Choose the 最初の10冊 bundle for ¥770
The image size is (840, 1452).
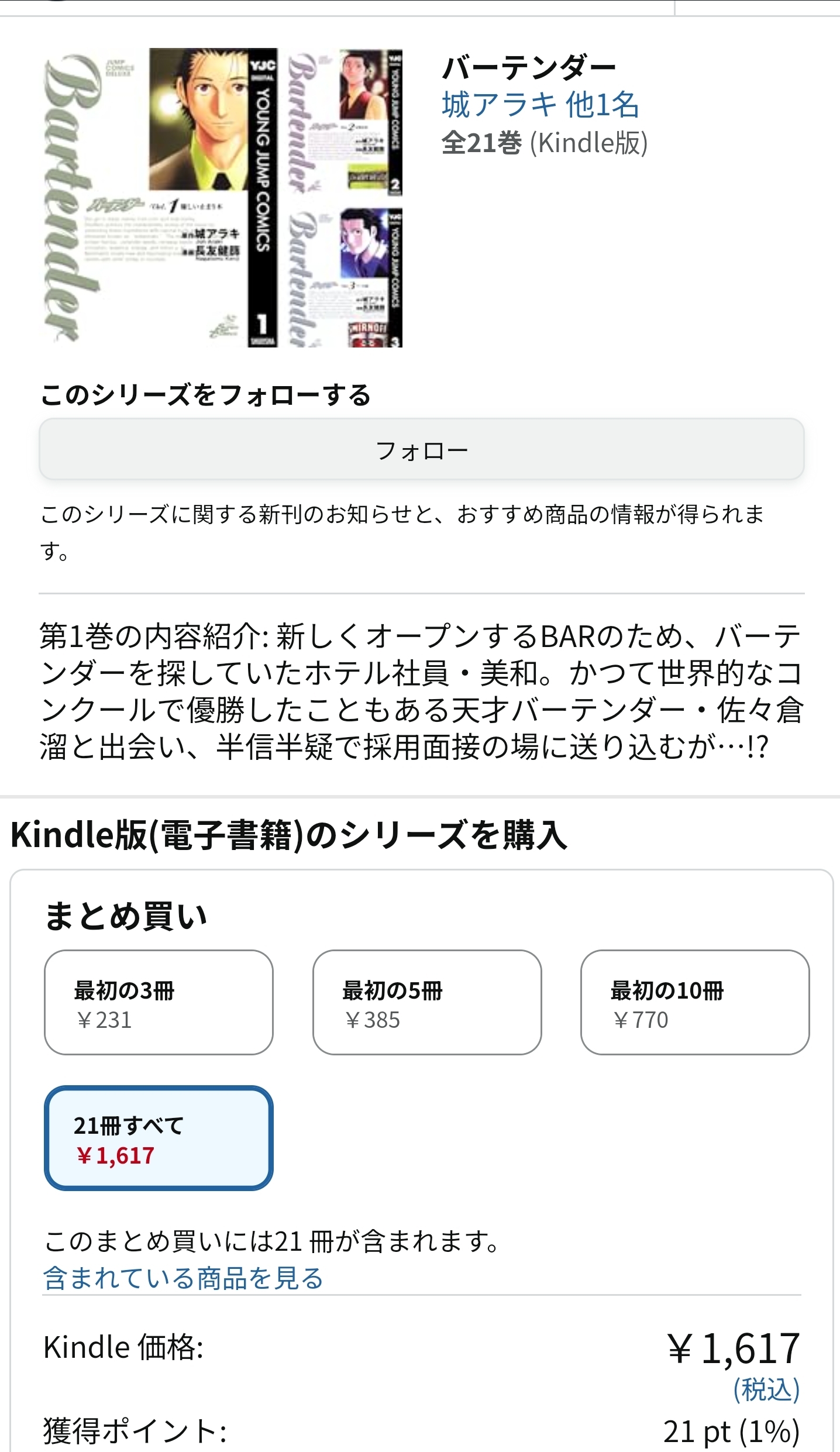[694, 1002]
